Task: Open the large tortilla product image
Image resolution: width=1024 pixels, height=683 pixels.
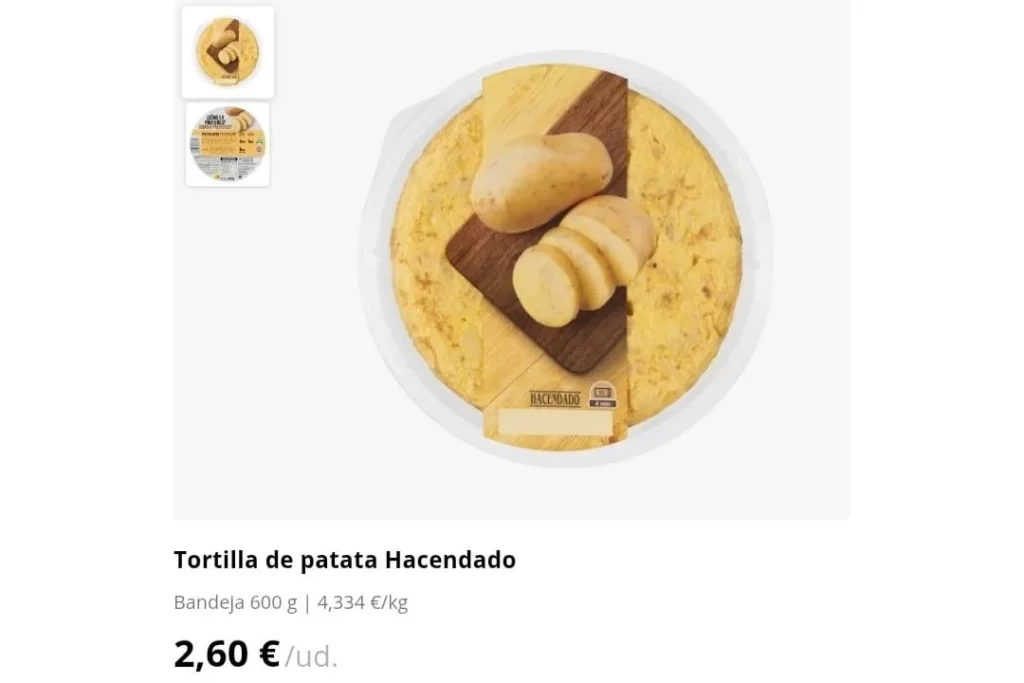Action: tap(565, 258)
